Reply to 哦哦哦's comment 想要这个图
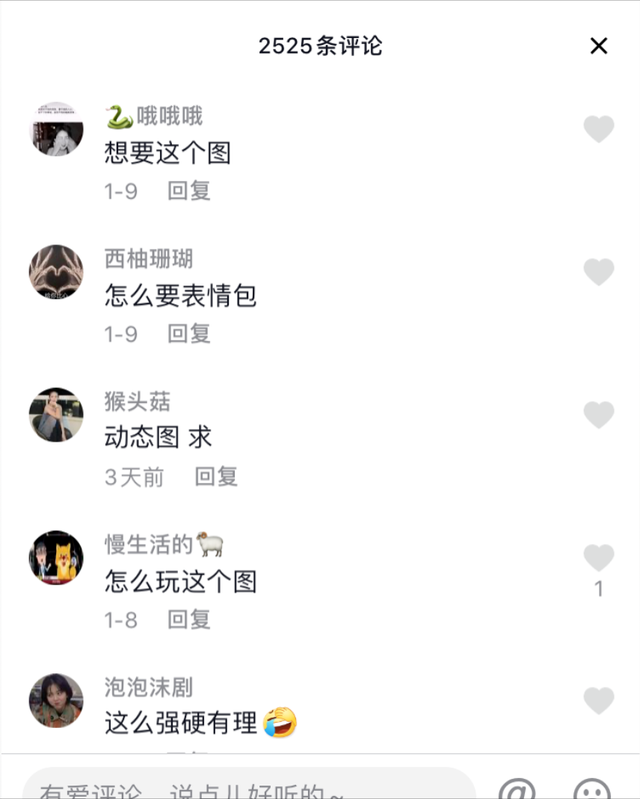Viewport: 640px width, 799px height. [189, 190]
